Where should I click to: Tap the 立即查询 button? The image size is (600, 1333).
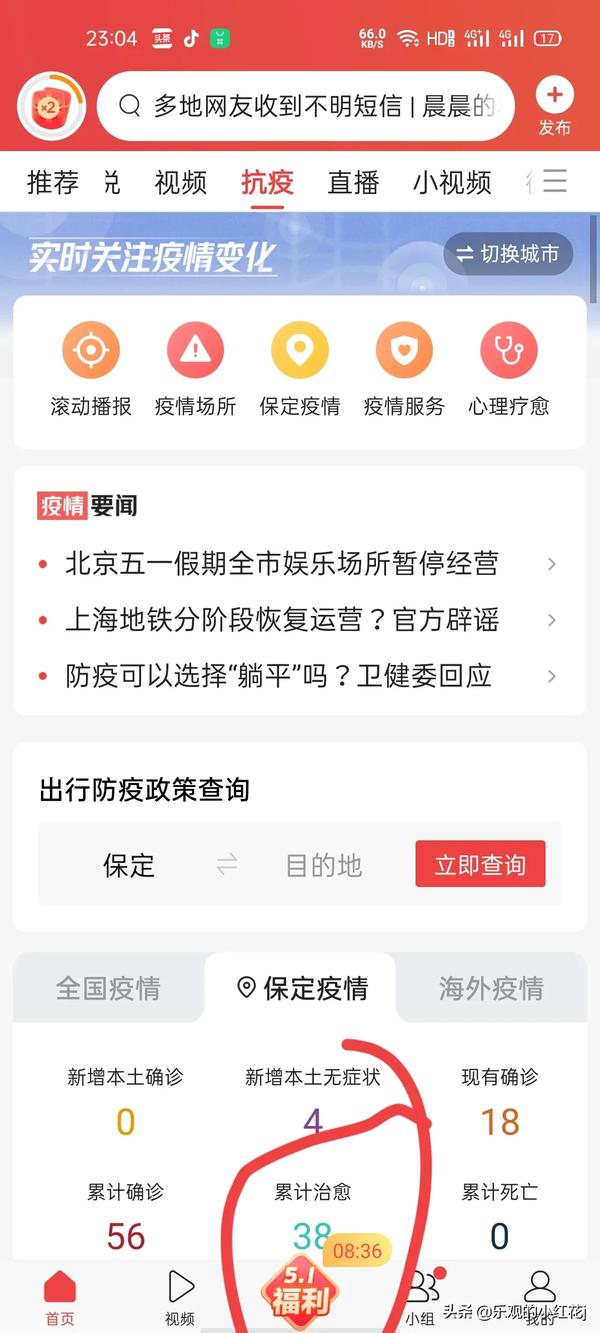click(480, 865)
